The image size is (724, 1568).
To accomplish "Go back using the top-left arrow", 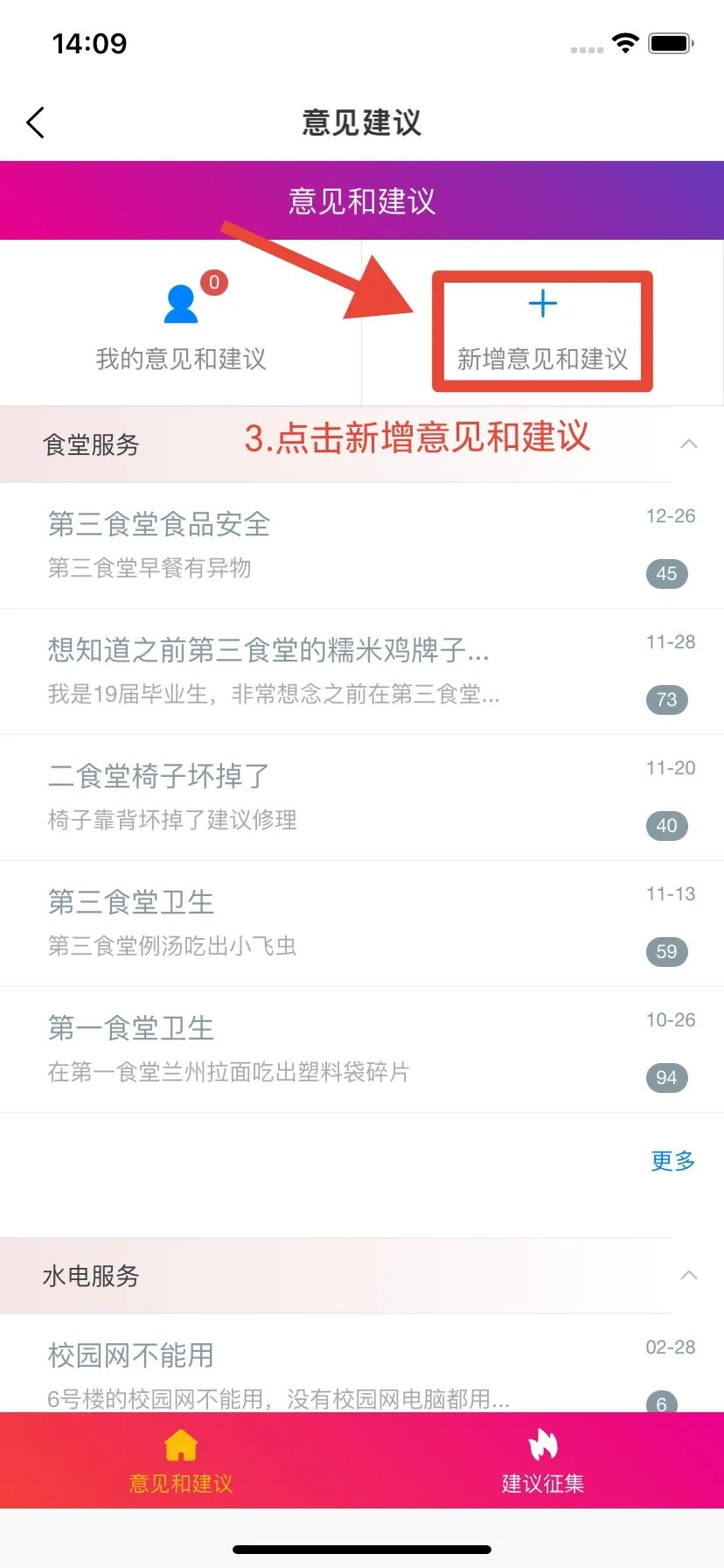I will [x=36, y=122].
